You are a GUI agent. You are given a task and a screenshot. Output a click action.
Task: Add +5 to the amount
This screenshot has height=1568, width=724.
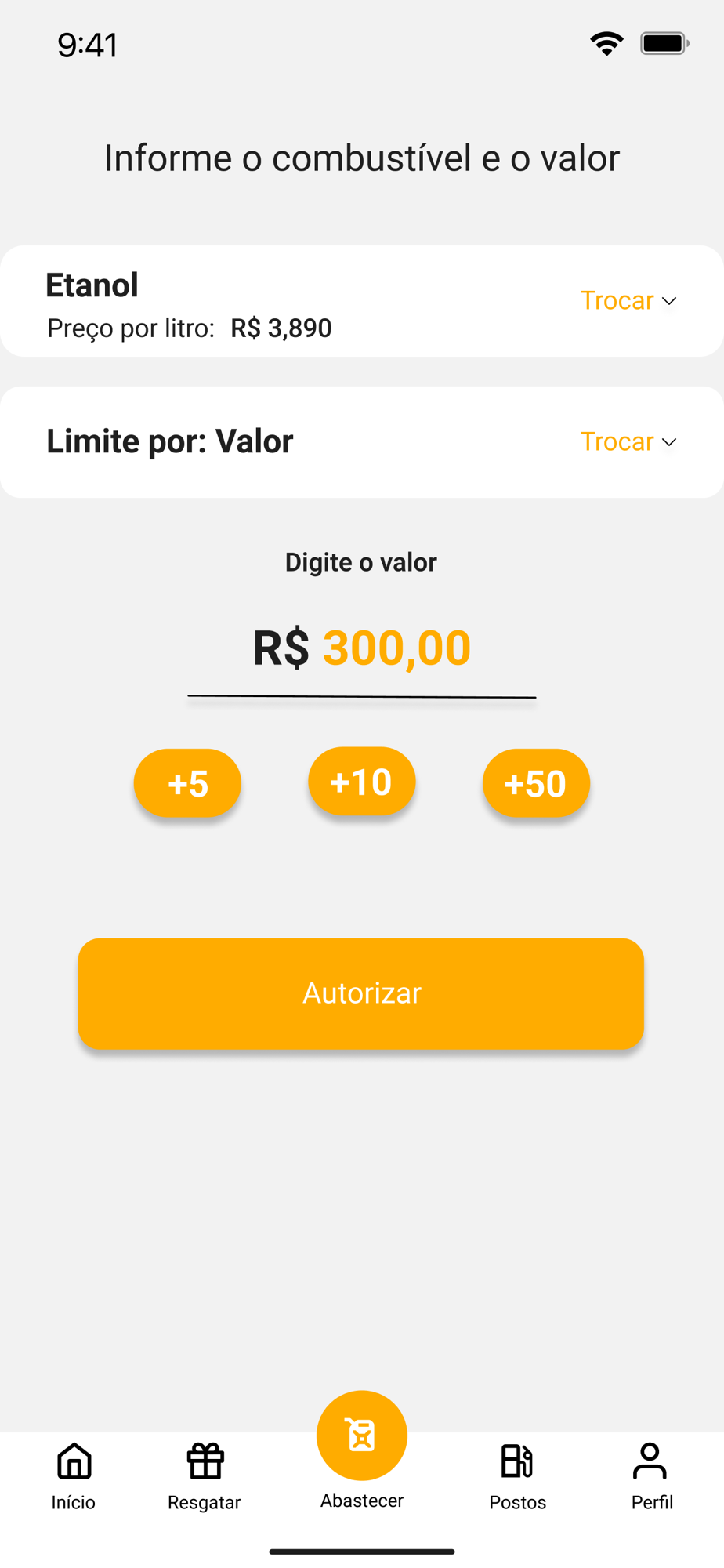pyautogui.click(x=187, y=783)
